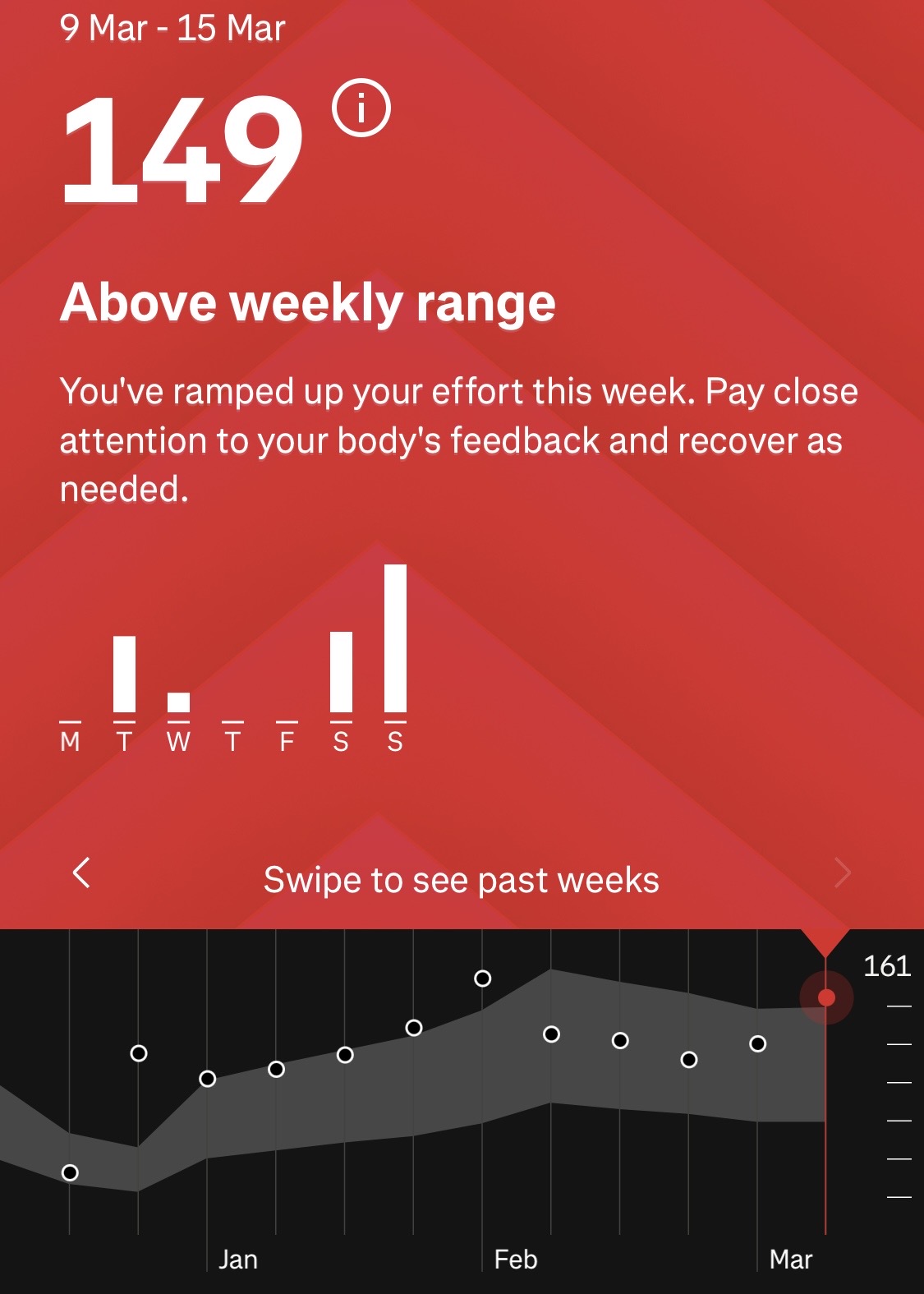This screenshot has height=1294, width=924.
Task: Select the lowest data point on the chart
Action: (x=71, y=1172)
